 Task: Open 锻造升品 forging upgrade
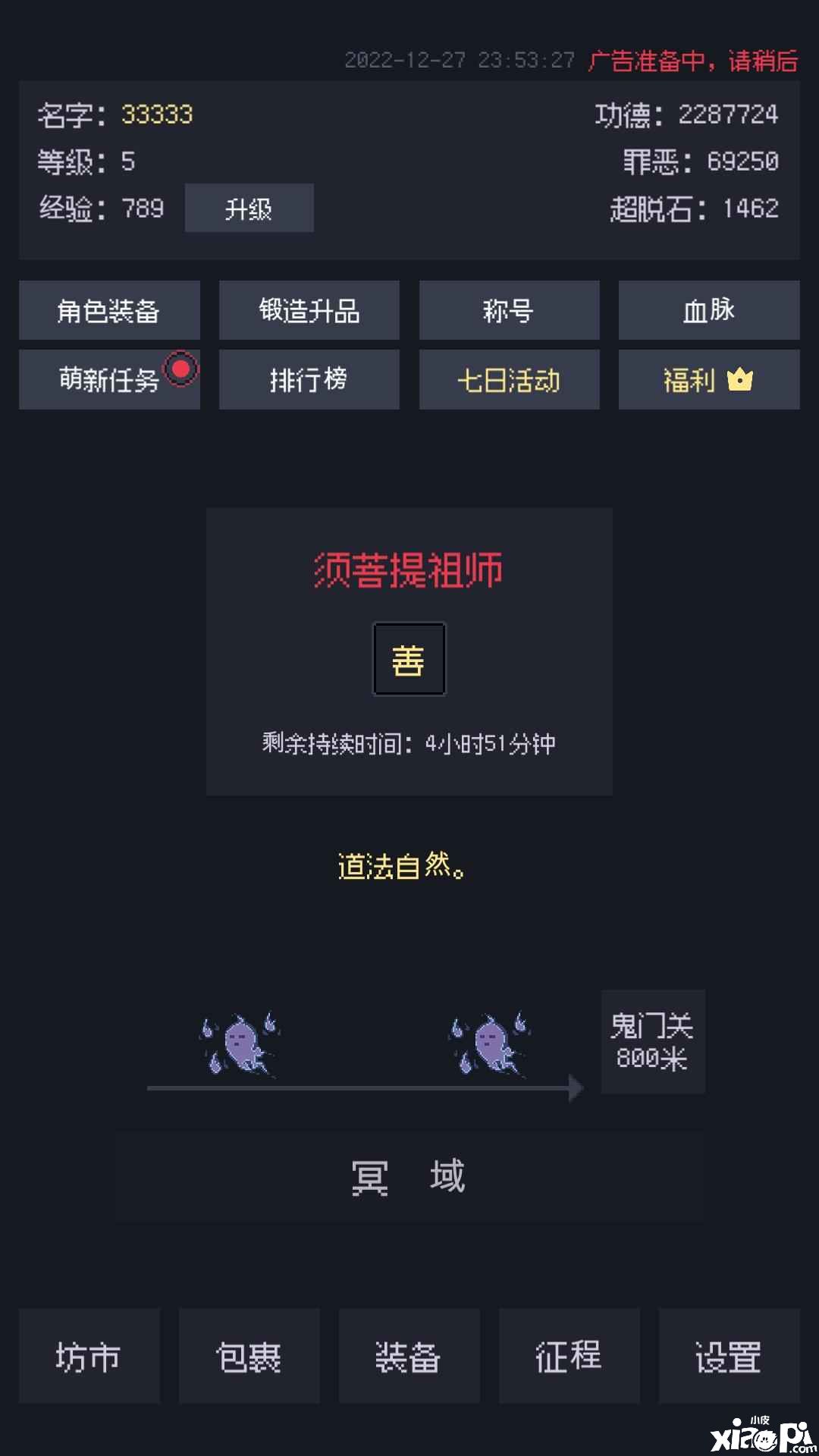point(309,310)
